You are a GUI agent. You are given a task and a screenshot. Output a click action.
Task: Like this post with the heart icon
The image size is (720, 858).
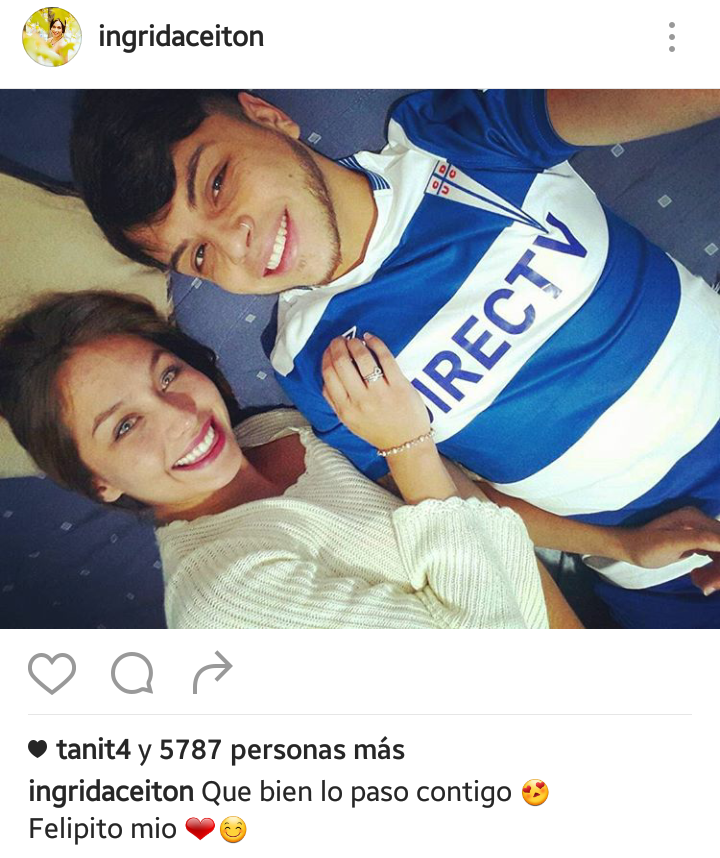pyautogui.click(x=52, y=673)
